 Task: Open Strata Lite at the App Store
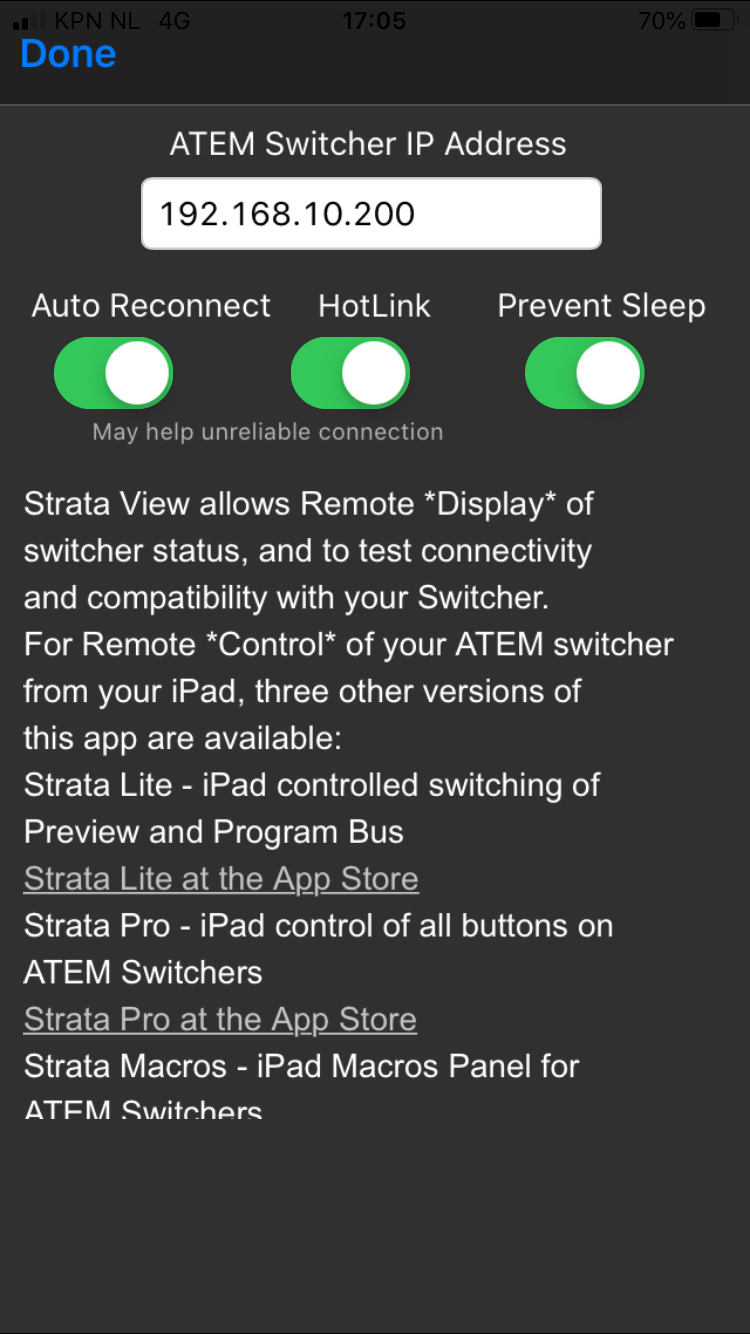point(221,879)
